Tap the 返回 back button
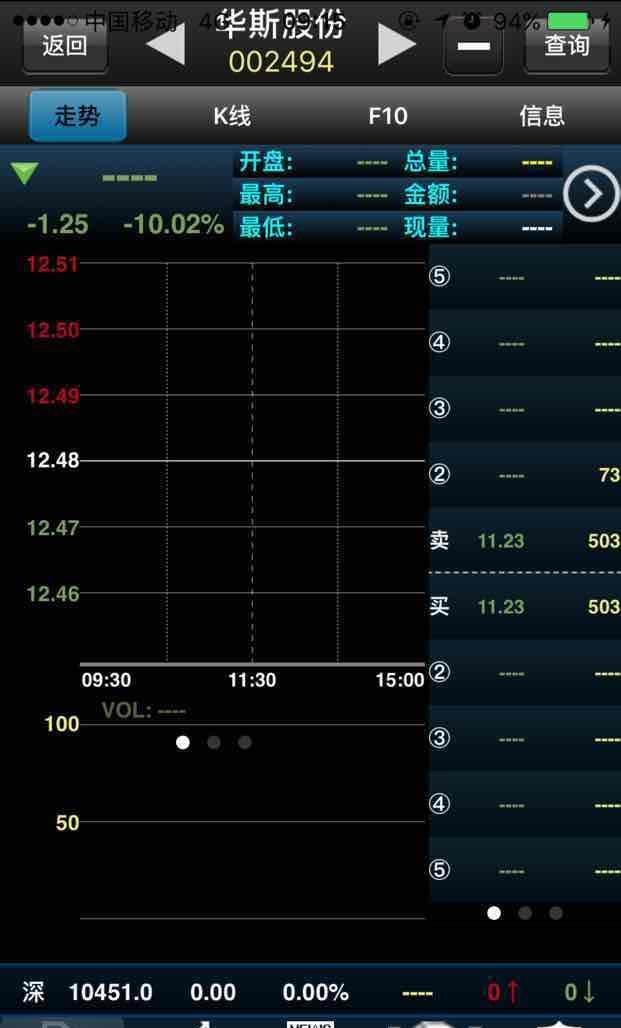This screenshot has height=1028, width=621. (65, 46)
